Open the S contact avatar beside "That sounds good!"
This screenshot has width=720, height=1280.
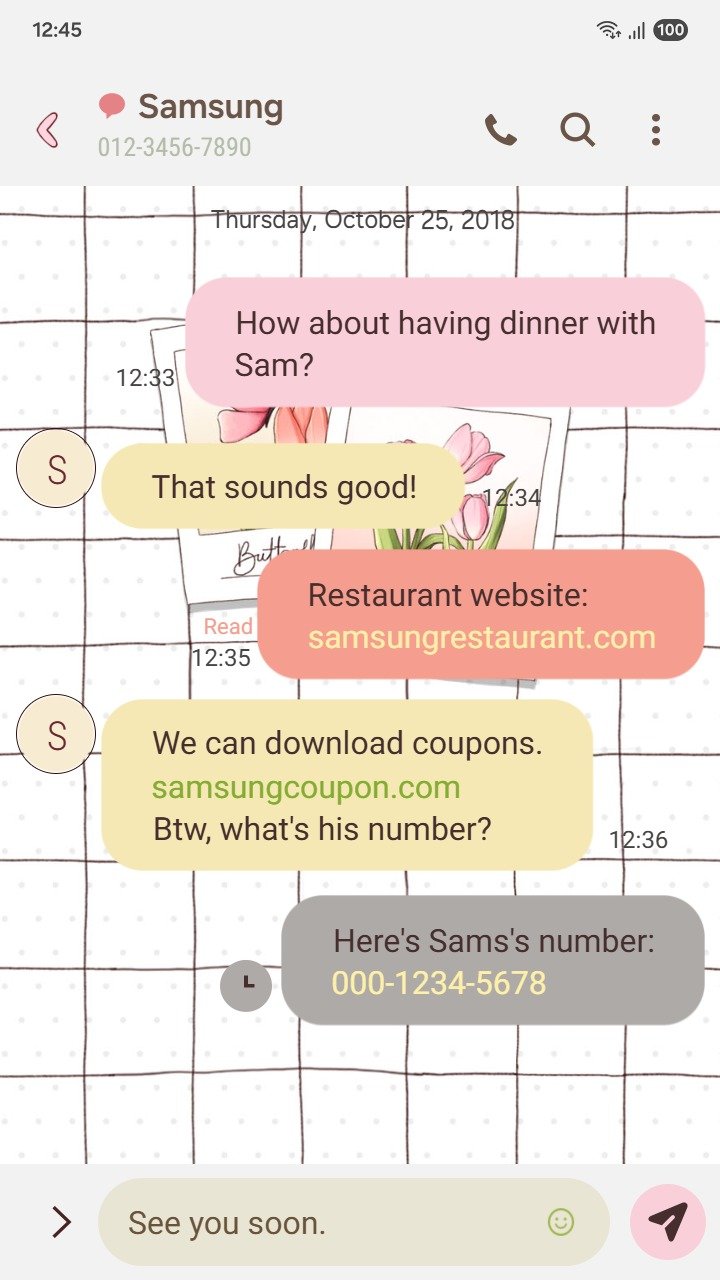(56, 469)
